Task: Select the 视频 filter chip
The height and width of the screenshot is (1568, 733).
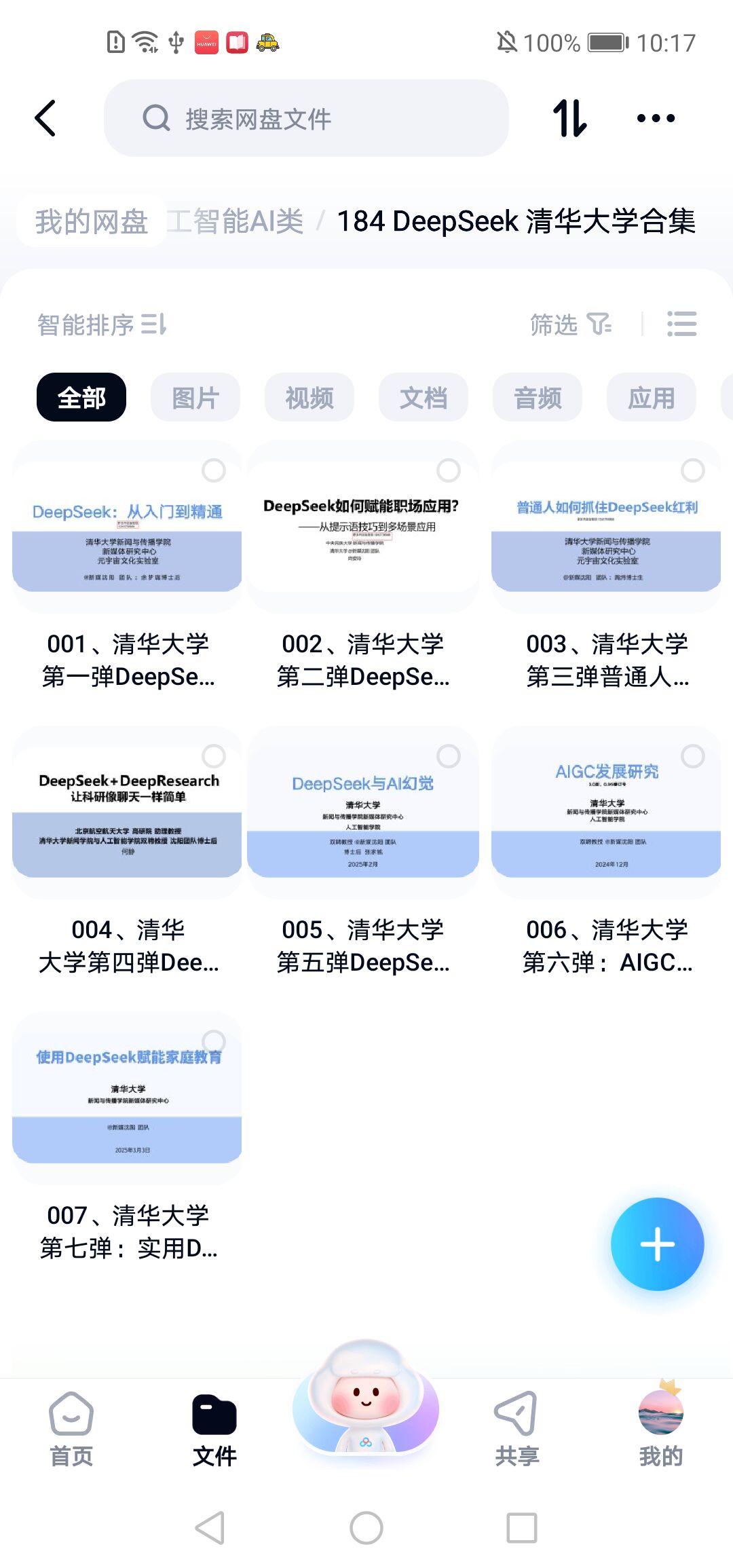Action: [x=309, y=398]
